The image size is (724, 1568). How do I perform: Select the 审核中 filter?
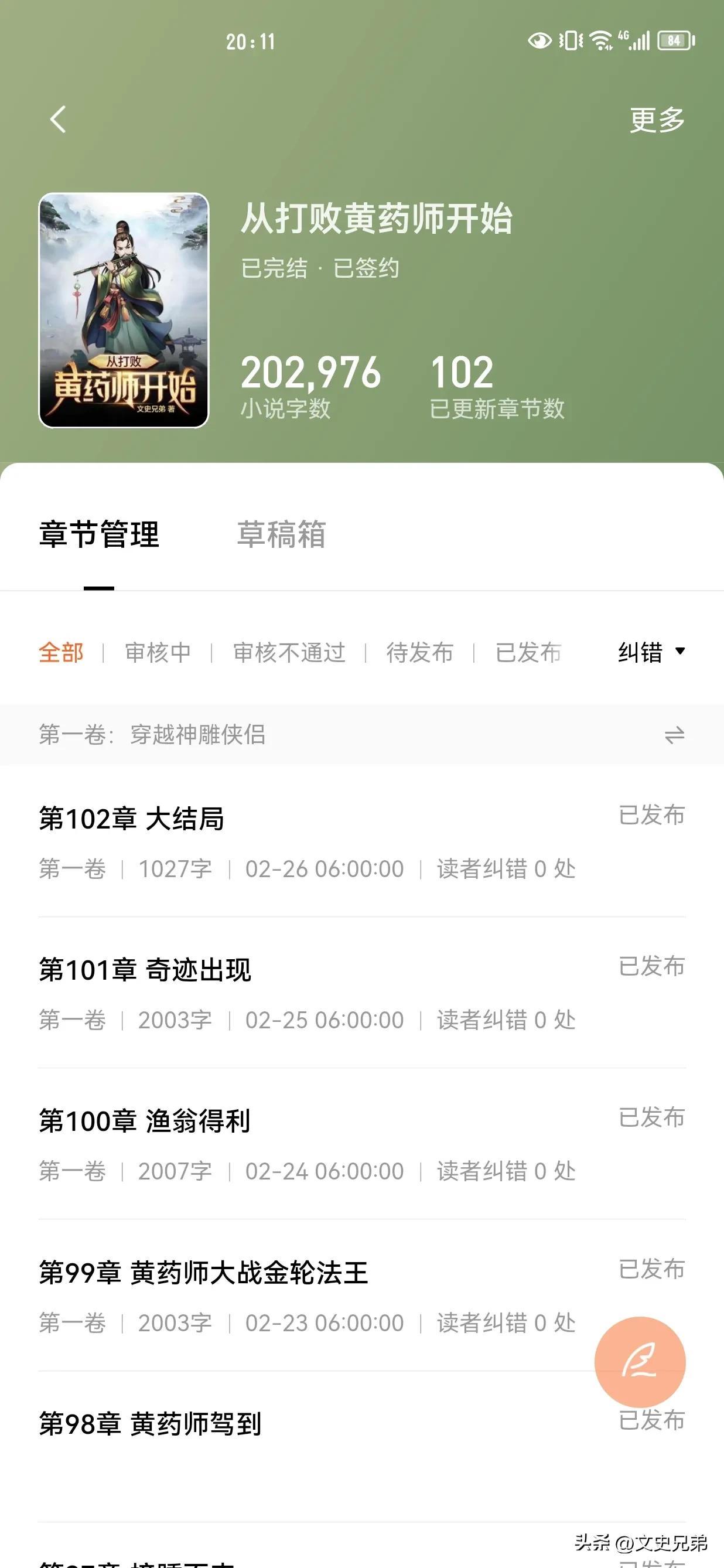158,653
